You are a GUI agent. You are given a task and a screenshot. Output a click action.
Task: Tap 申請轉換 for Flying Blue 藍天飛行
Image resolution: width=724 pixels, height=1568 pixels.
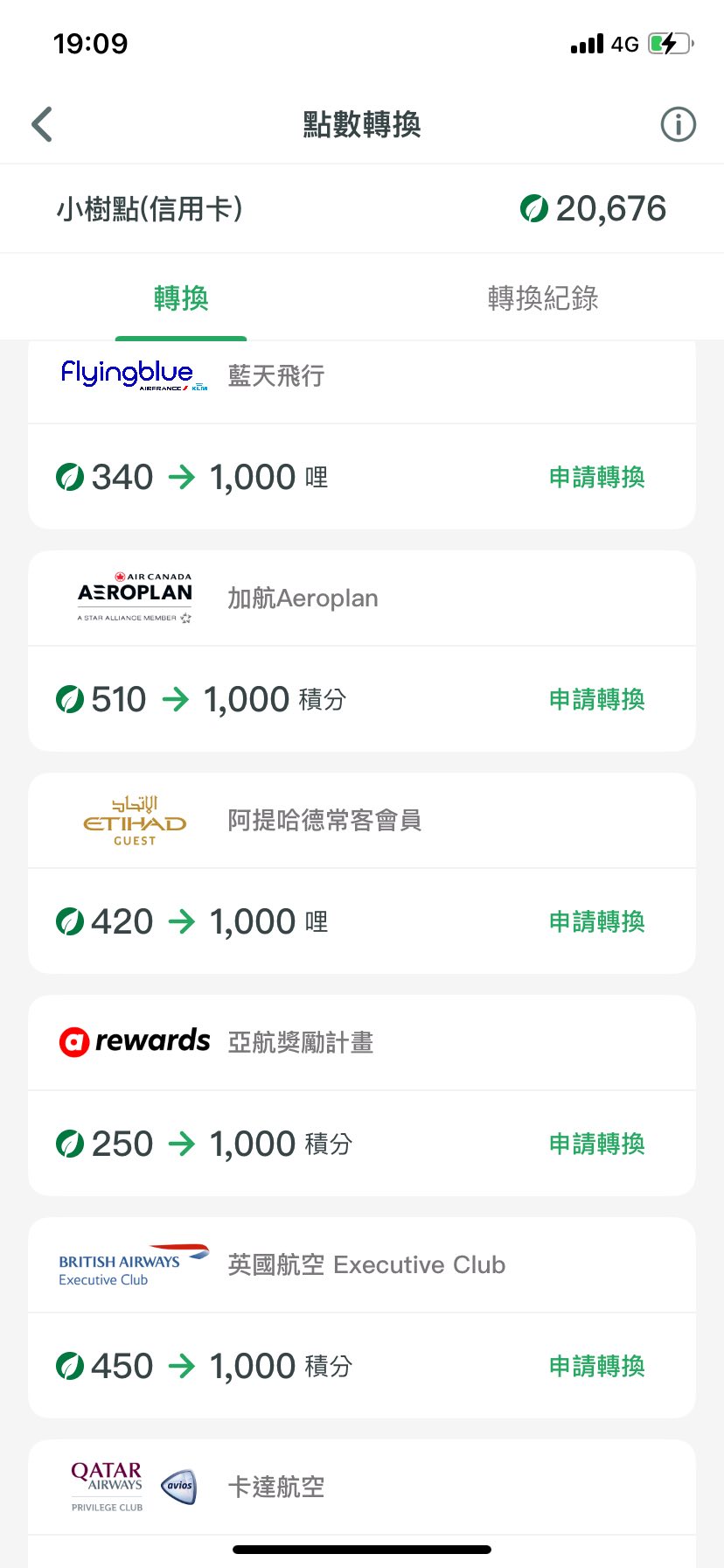(x=596, y=477)
